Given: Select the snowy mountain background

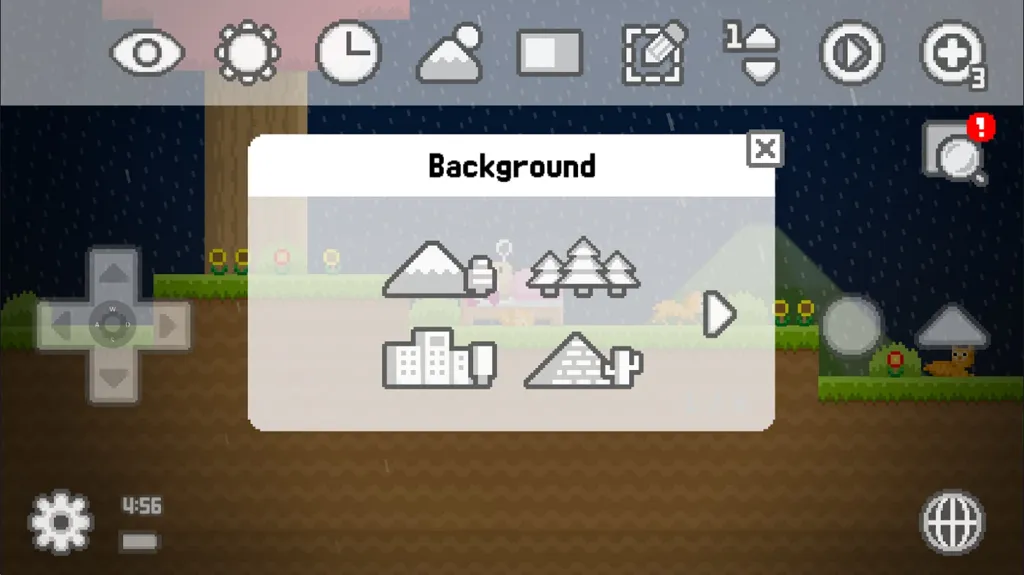Looking at the screenshot, I should 438,272.
